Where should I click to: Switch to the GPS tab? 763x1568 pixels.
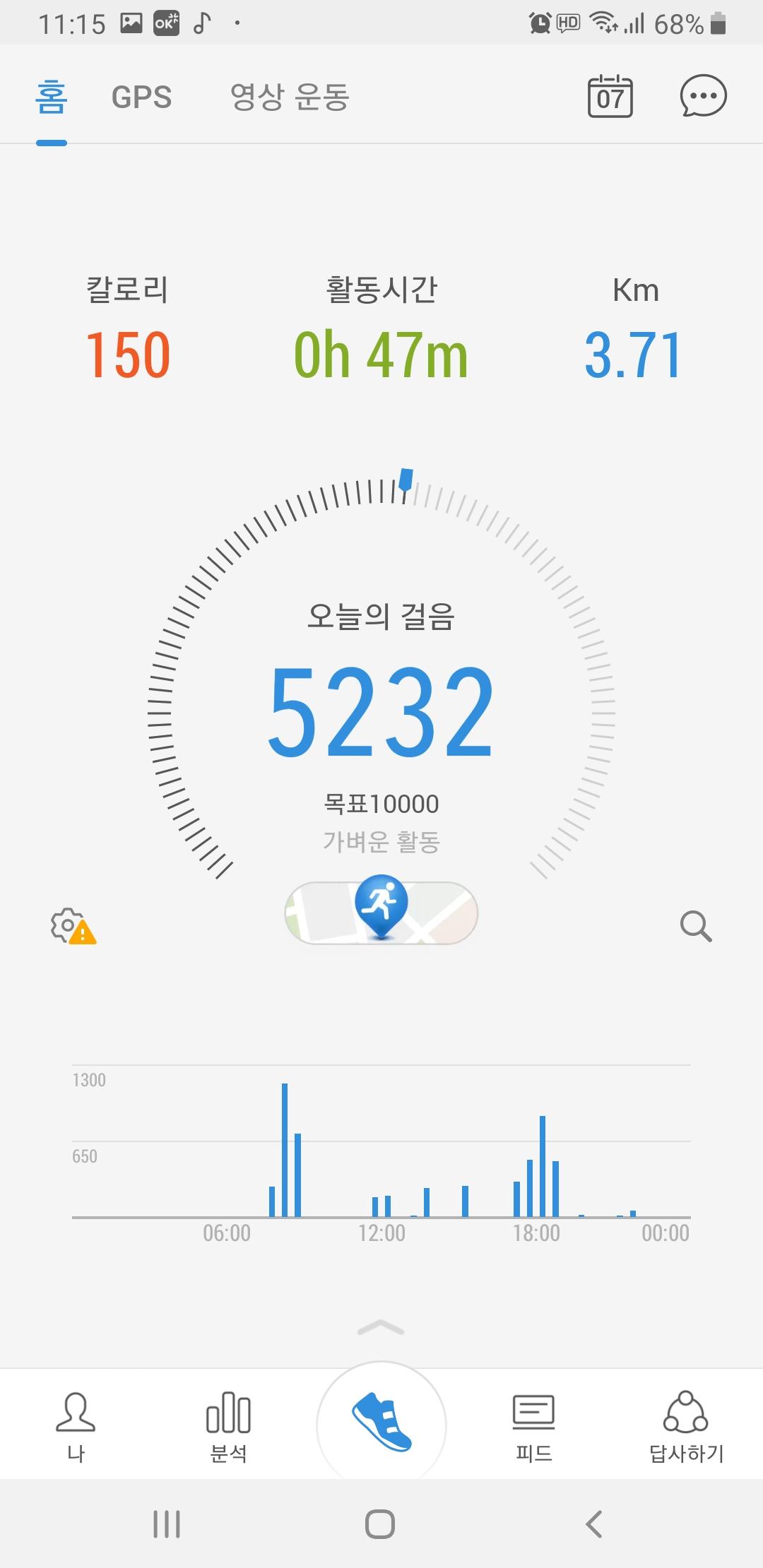(141, 97)
